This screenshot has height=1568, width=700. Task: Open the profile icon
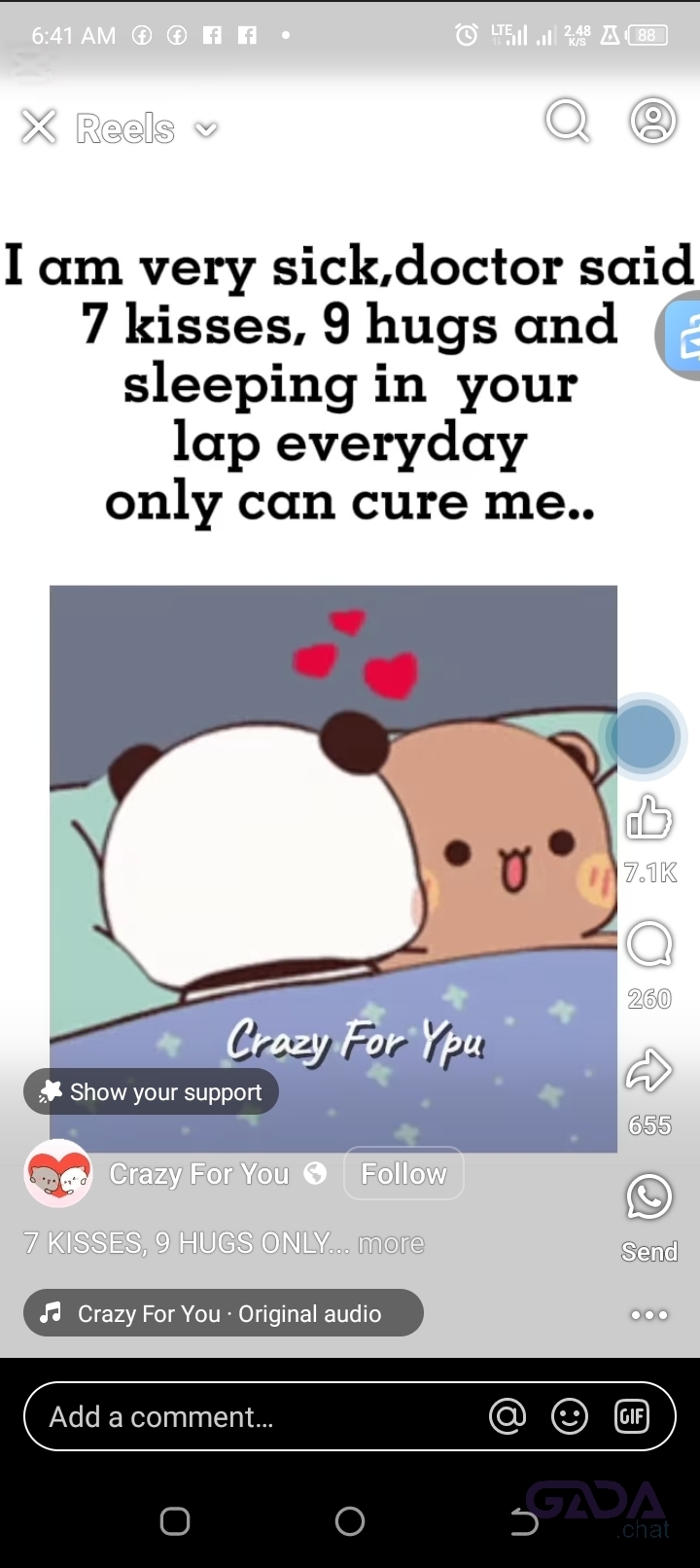(x=652, y=123)
